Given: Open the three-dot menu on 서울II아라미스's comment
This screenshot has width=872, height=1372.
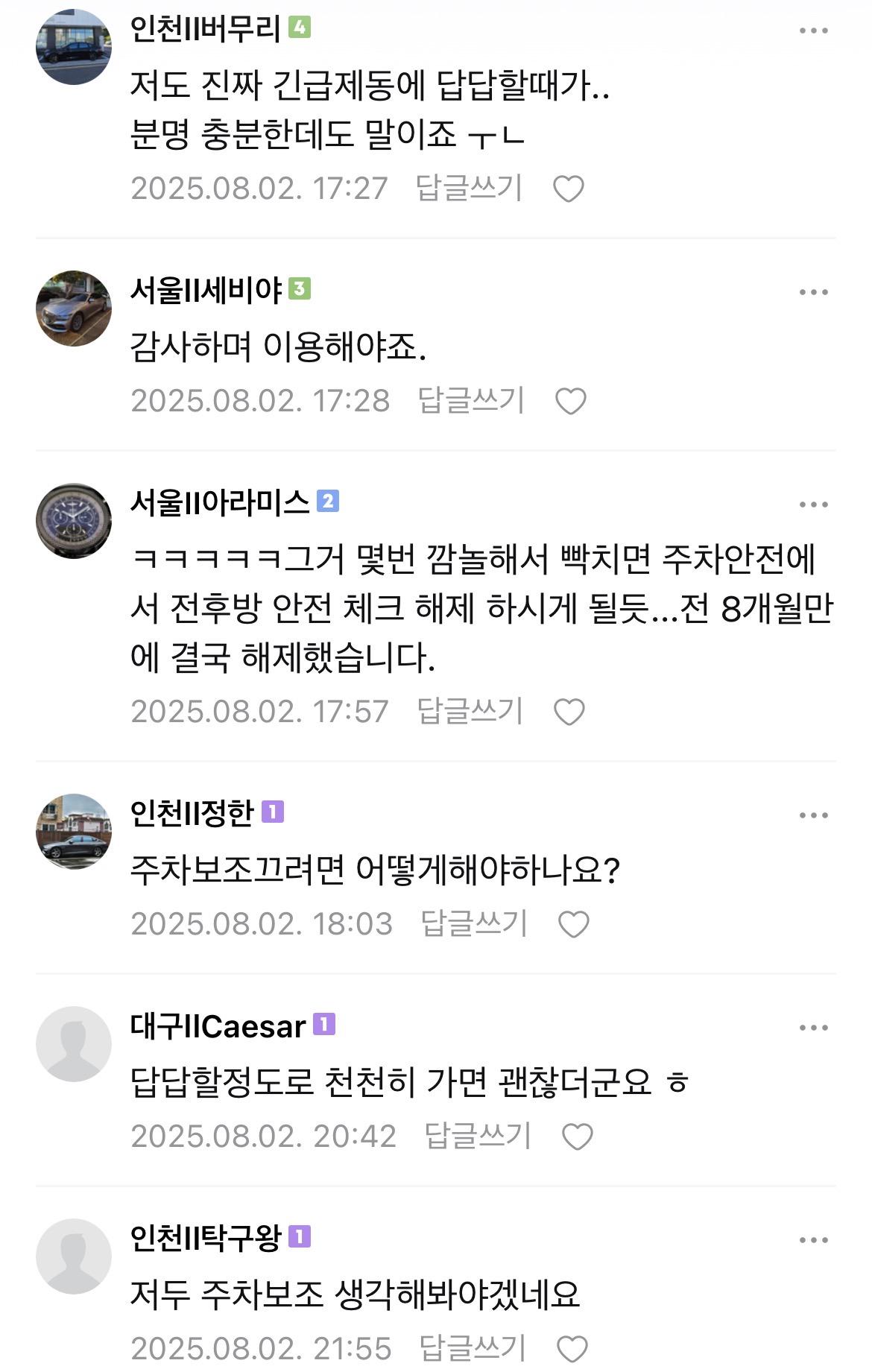Looking at the screenshot, I should (x=813, y=505).
